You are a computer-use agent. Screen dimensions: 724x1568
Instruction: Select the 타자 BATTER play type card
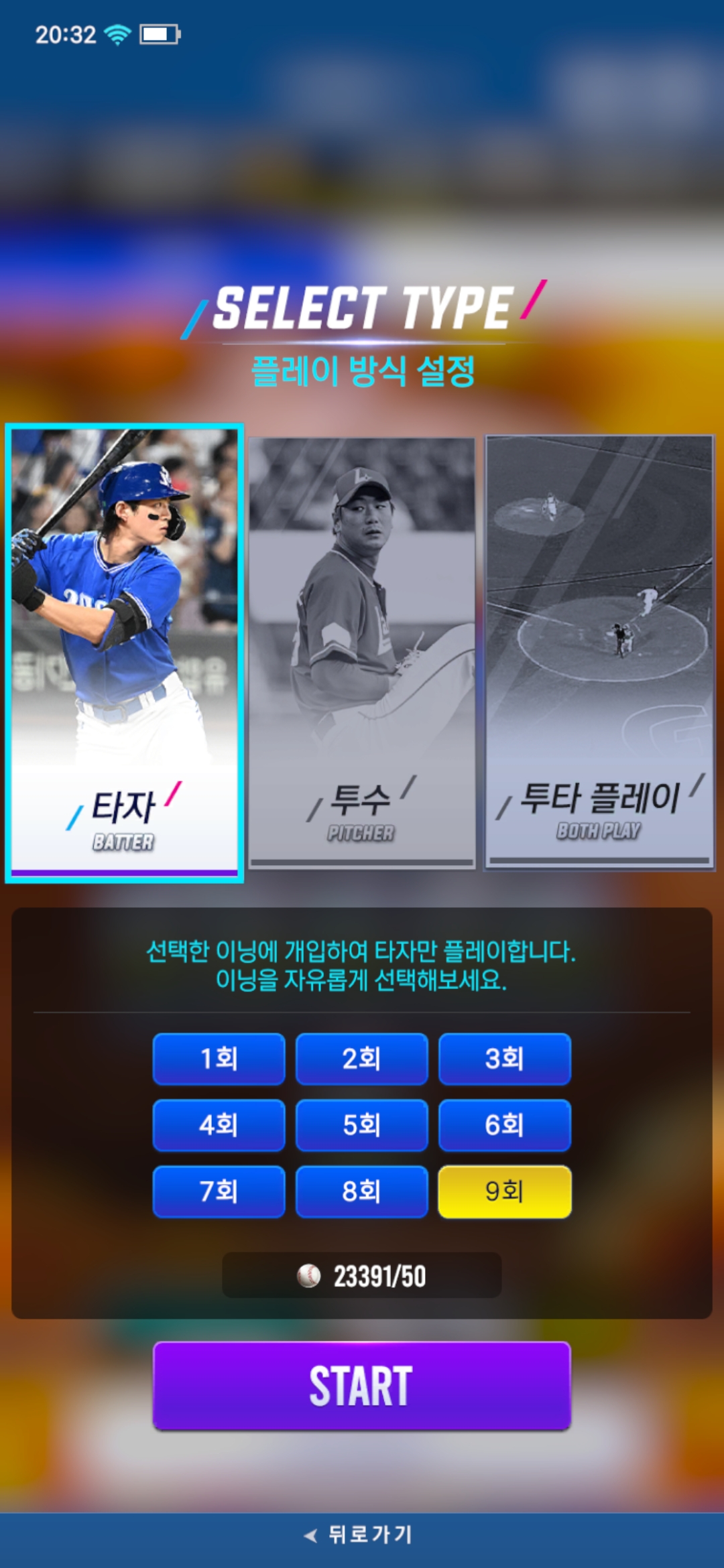[124, 653]
